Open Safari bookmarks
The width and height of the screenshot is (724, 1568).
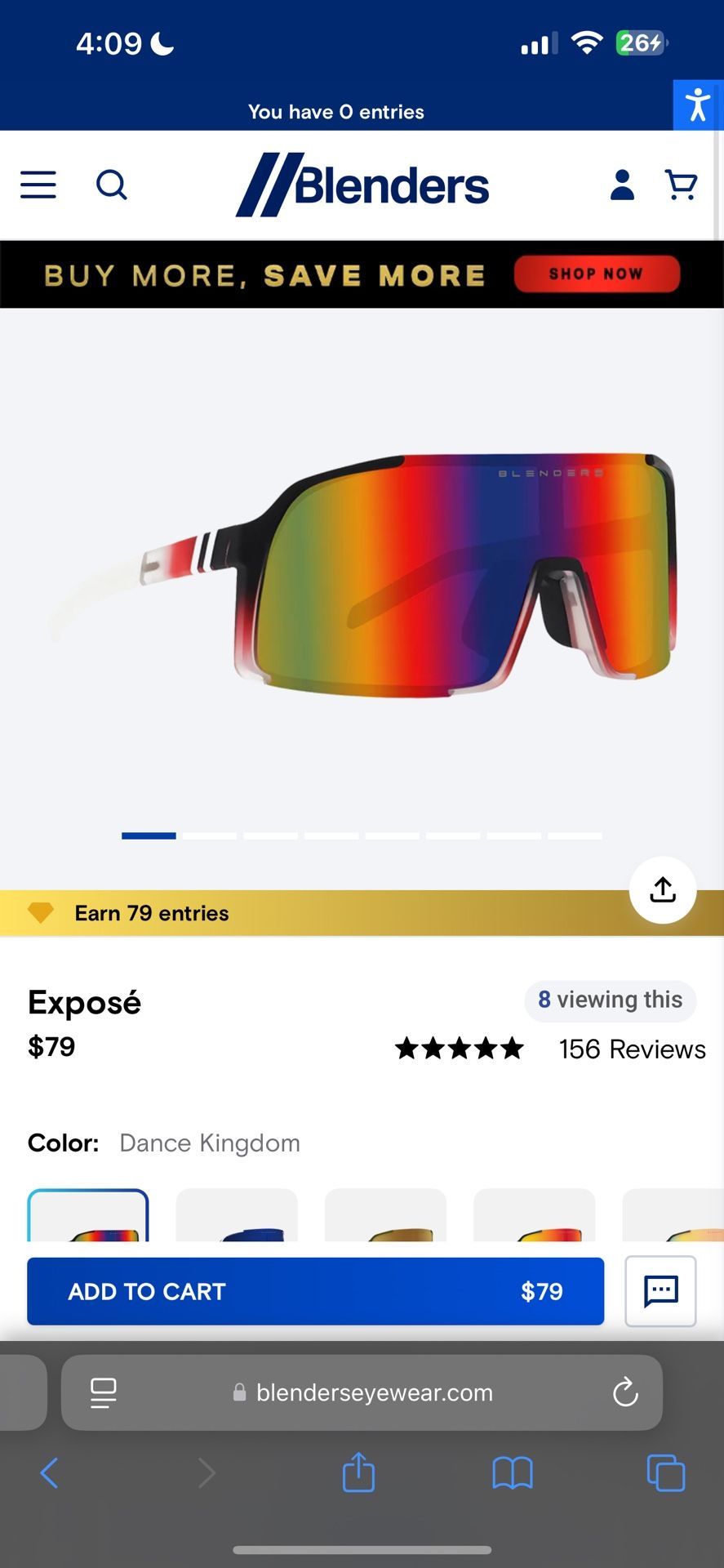[513, 1473]
